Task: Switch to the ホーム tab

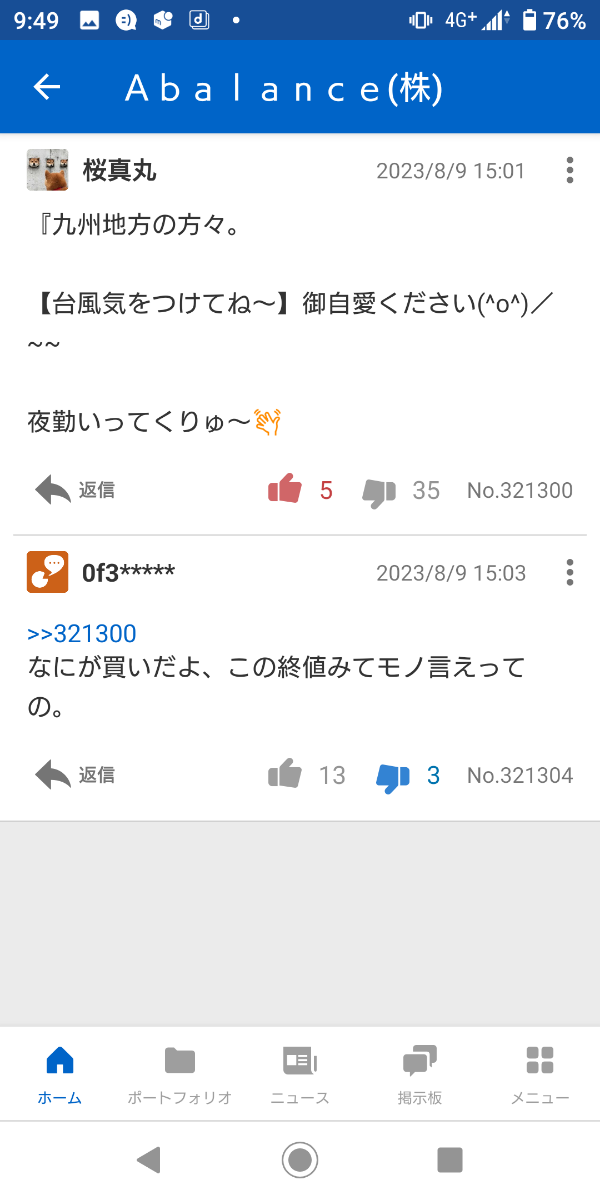Action: (60, 1074)
